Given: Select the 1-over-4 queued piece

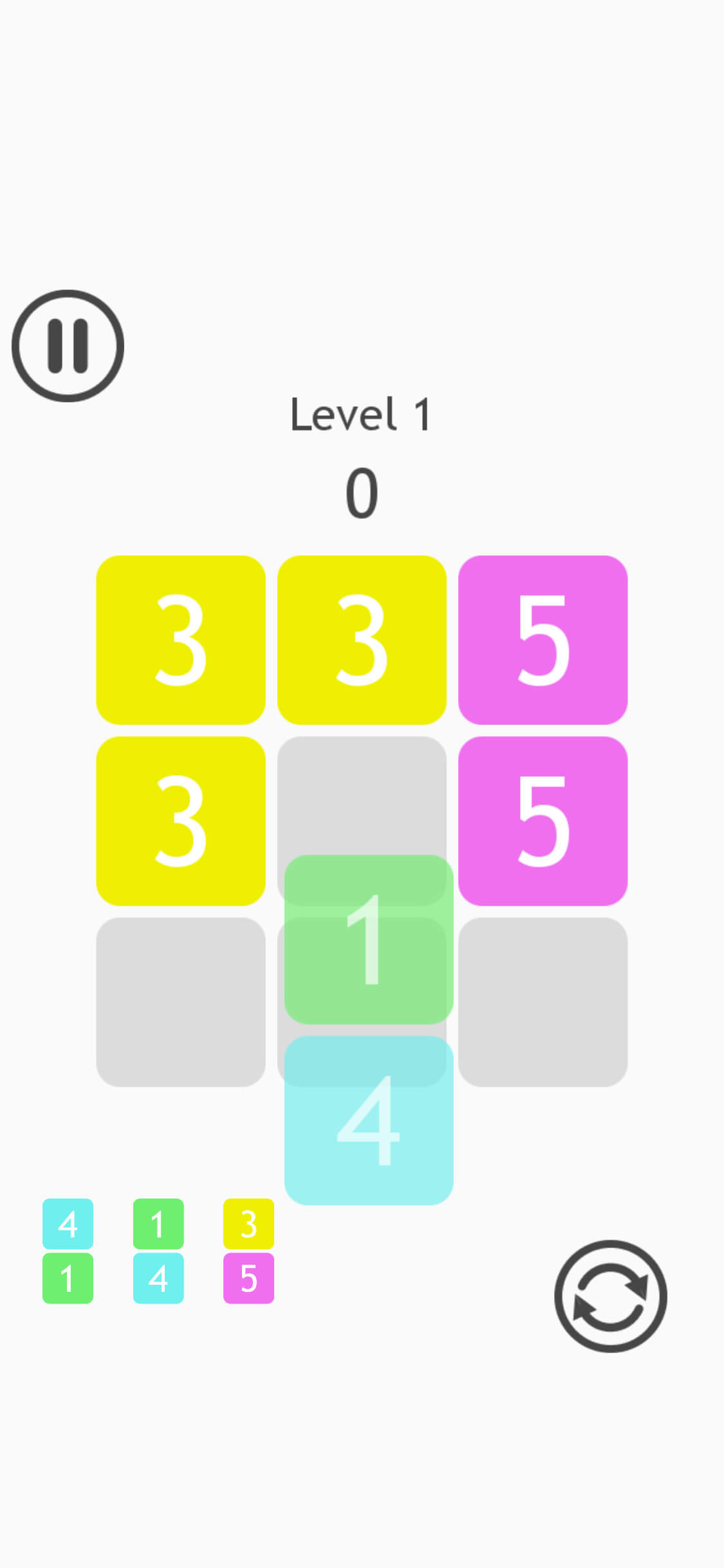Looking at the screenshot, I should click(158, 1251).
